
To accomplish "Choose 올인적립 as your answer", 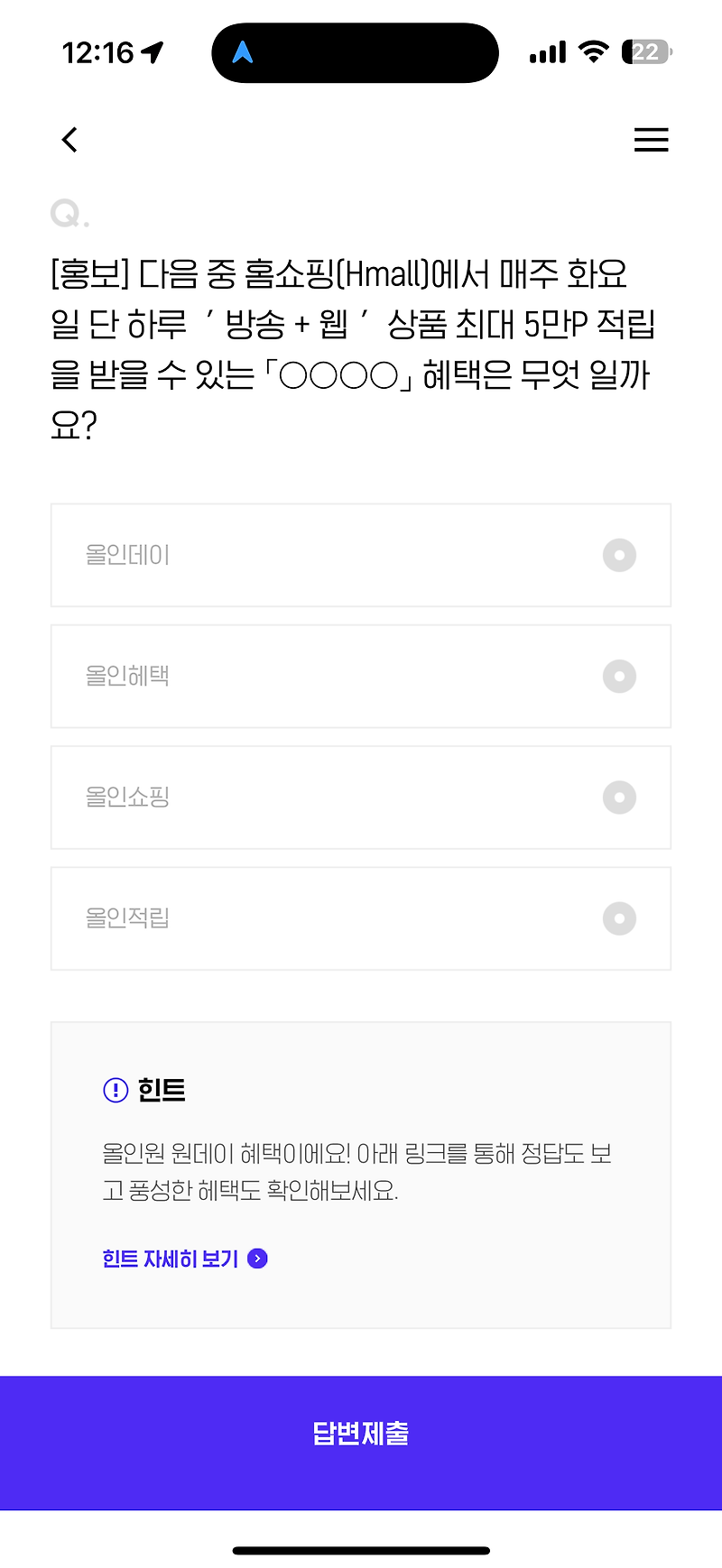I will [x=361, y=918].
